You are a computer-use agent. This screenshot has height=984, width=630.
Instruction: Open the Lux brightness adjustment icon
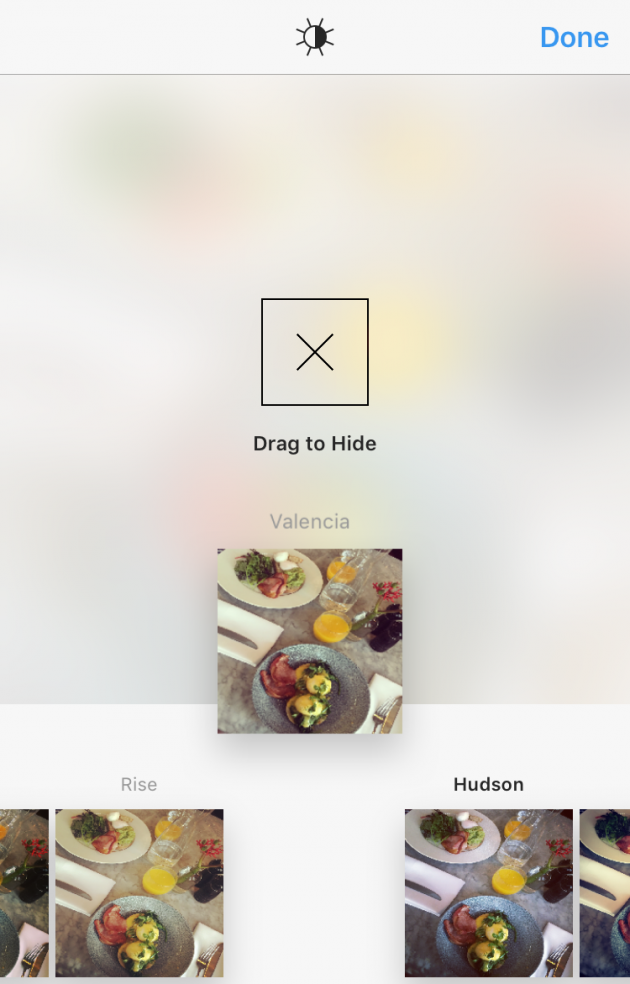coord(315,37)
